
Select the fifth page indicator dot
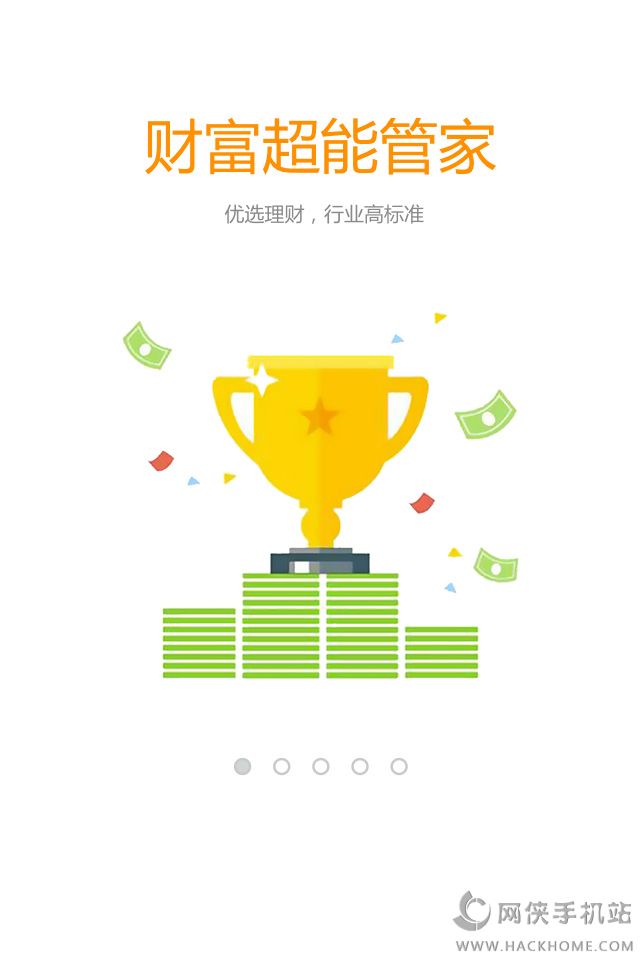tap(399, 766)
